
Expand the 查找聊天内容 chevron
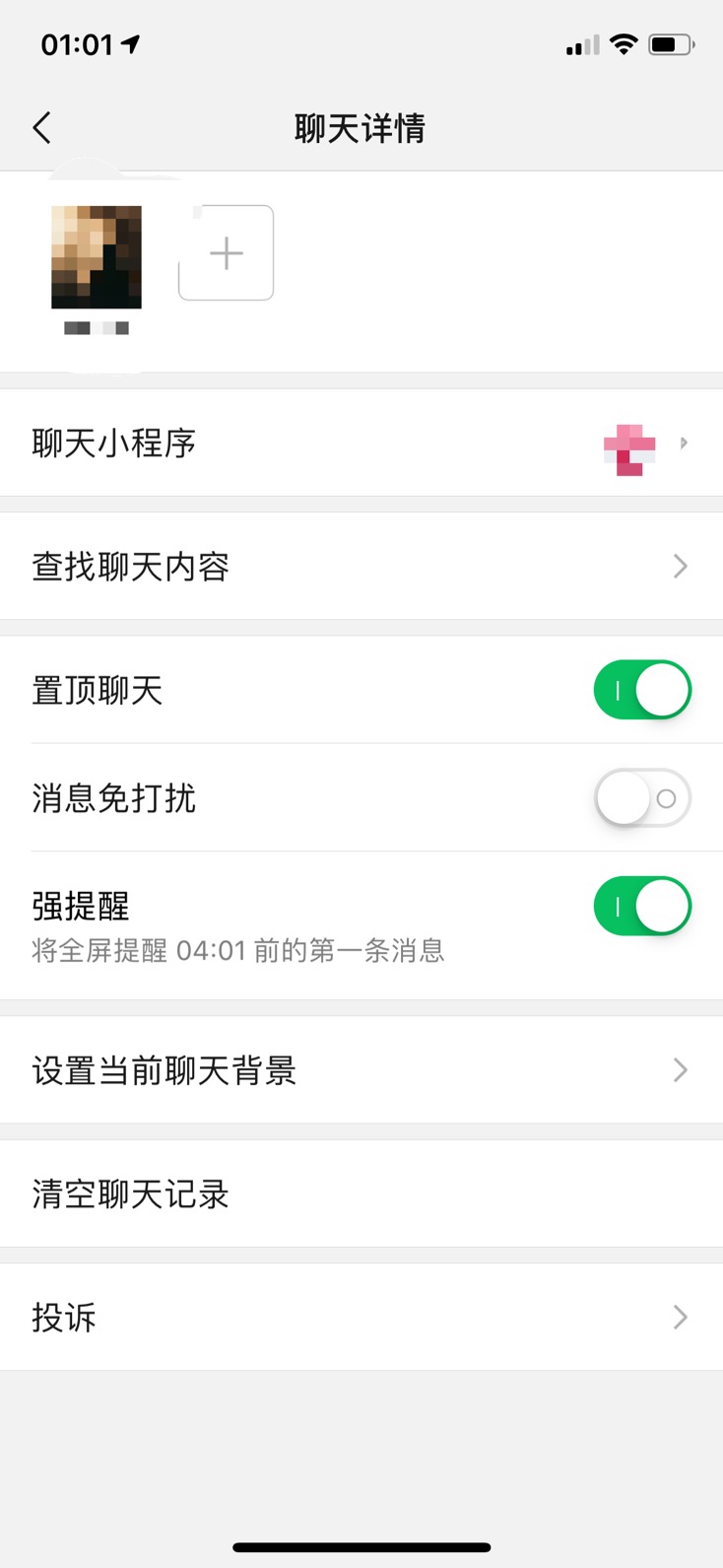point(679,566)
